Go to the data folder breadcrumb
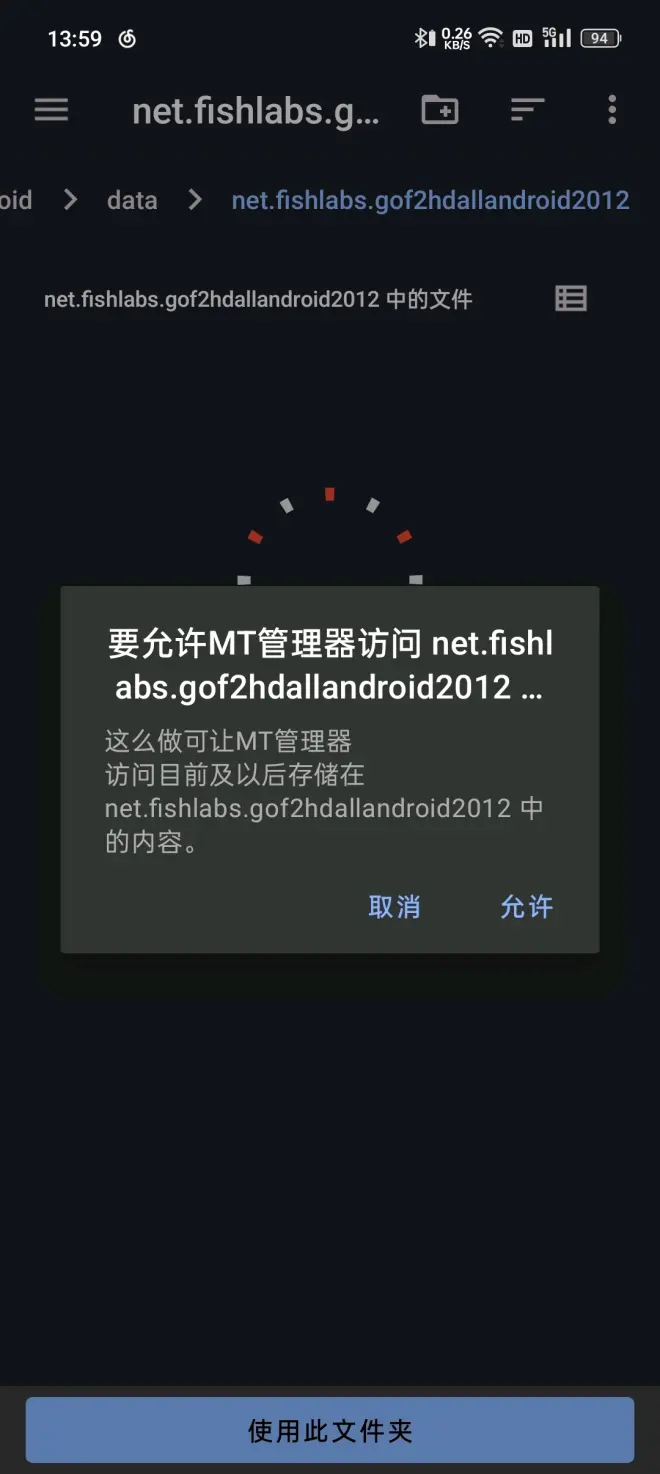This screenshot has height=1474, width=660. (132, 200)
